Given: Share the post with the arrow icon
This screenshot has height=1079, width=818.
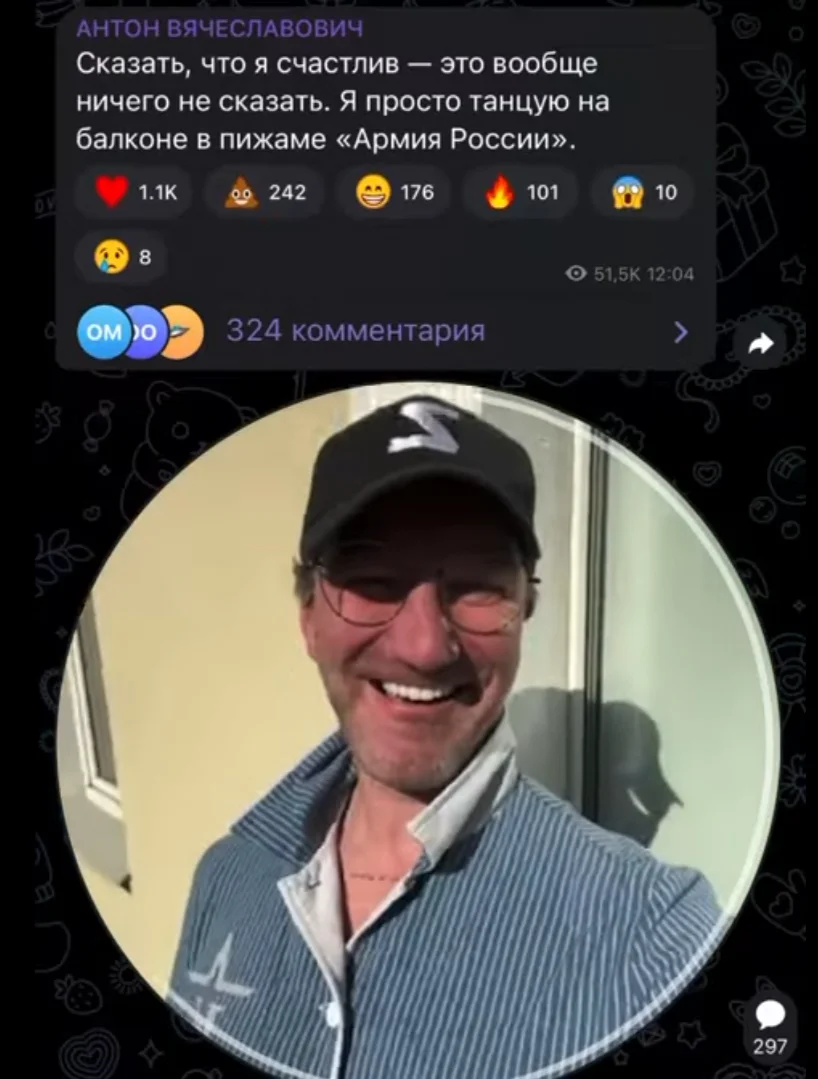Looking at the screenshot, I should click(761, 344).
